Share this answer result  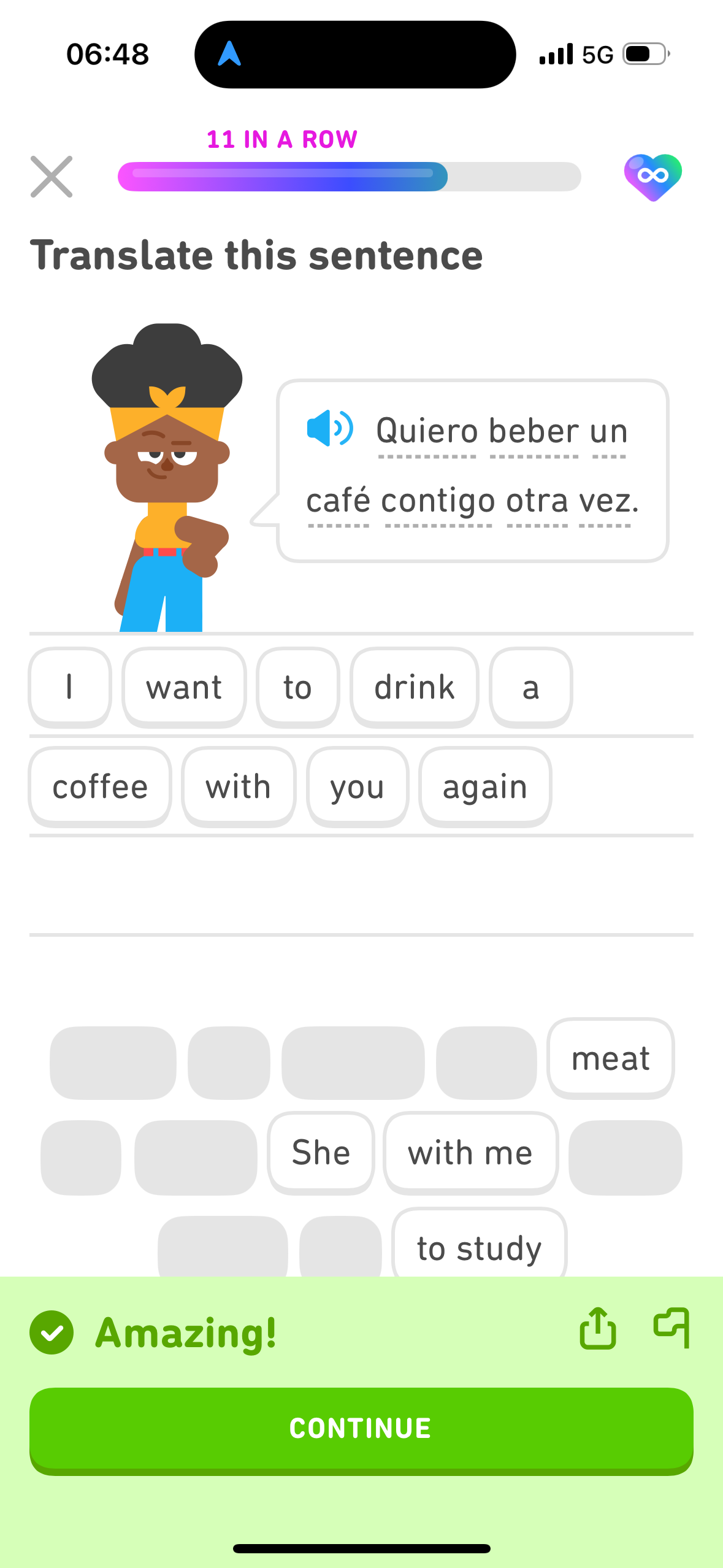597,1329
